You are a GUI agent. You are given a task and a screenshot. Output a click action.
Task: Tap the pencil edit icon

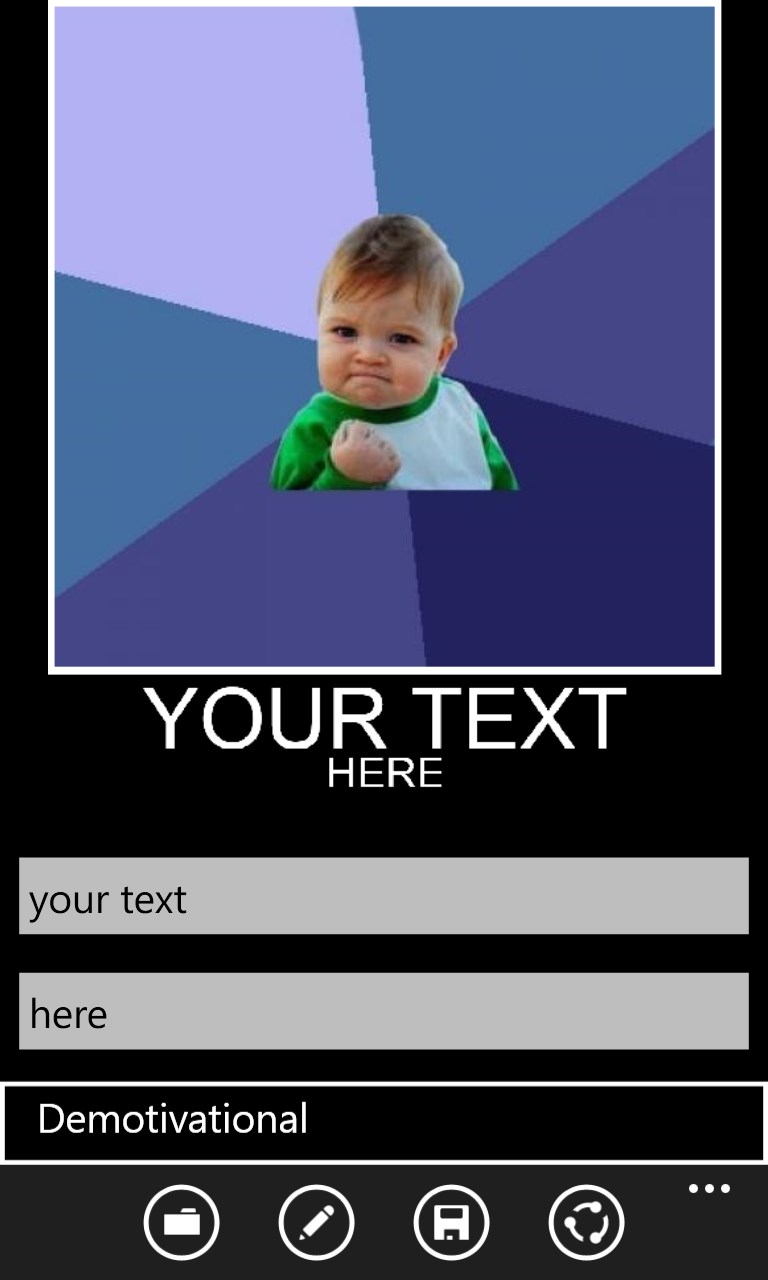click(316, 1222)
